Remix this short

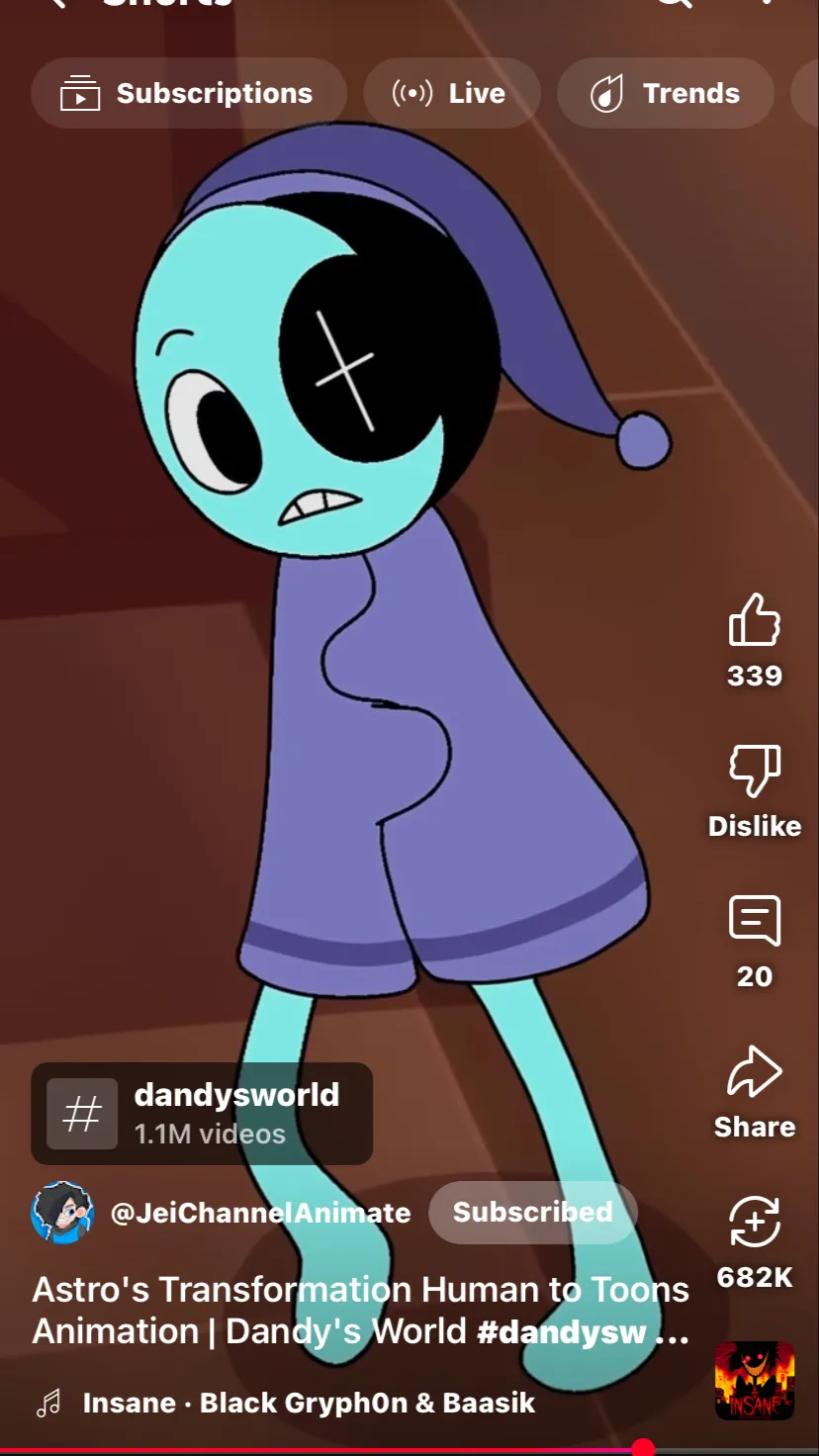(x=755, y=1224)
